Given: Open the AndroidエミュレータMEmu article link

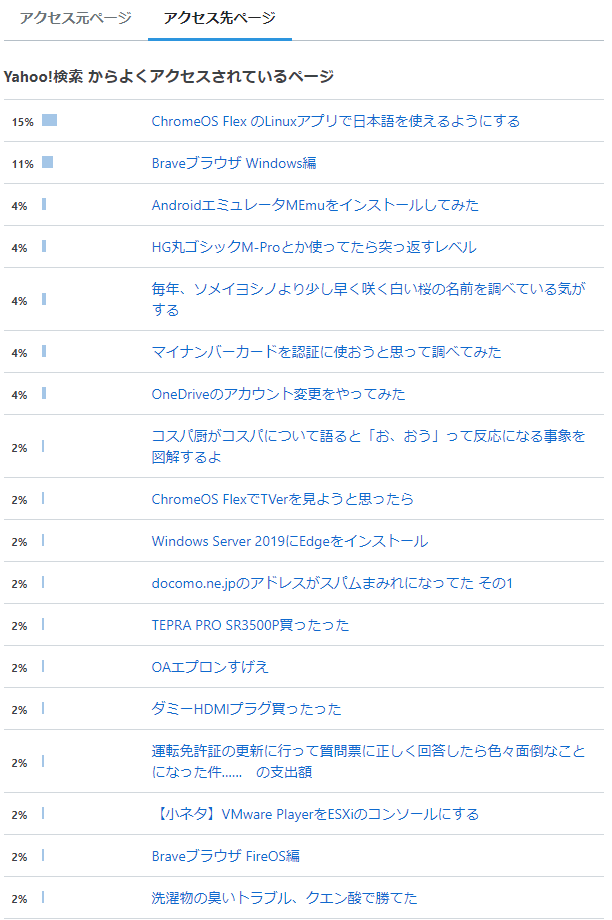Looking at the screenshot, I should [315, 205].
